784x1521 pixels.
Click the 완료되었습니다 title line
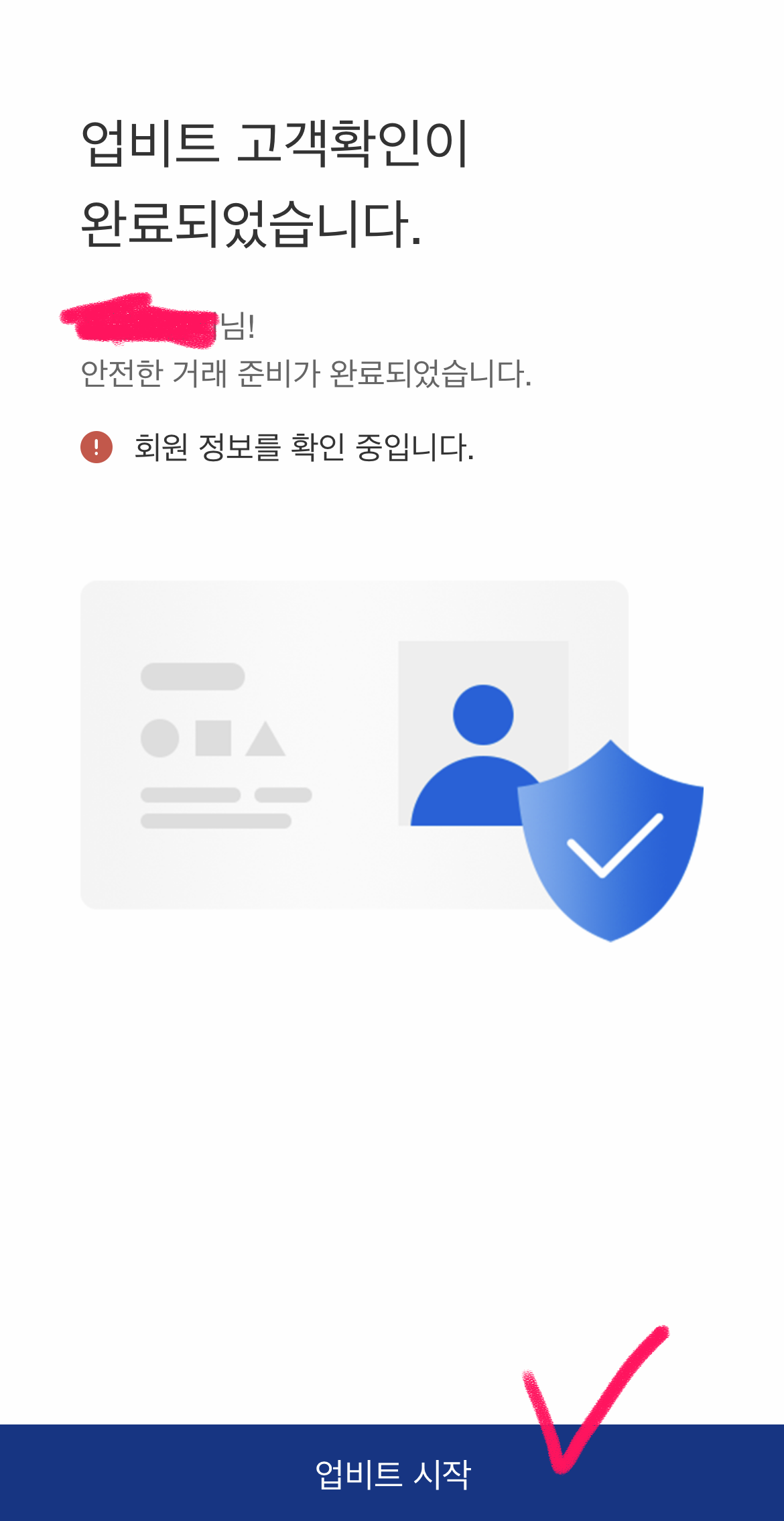point(255,225)
